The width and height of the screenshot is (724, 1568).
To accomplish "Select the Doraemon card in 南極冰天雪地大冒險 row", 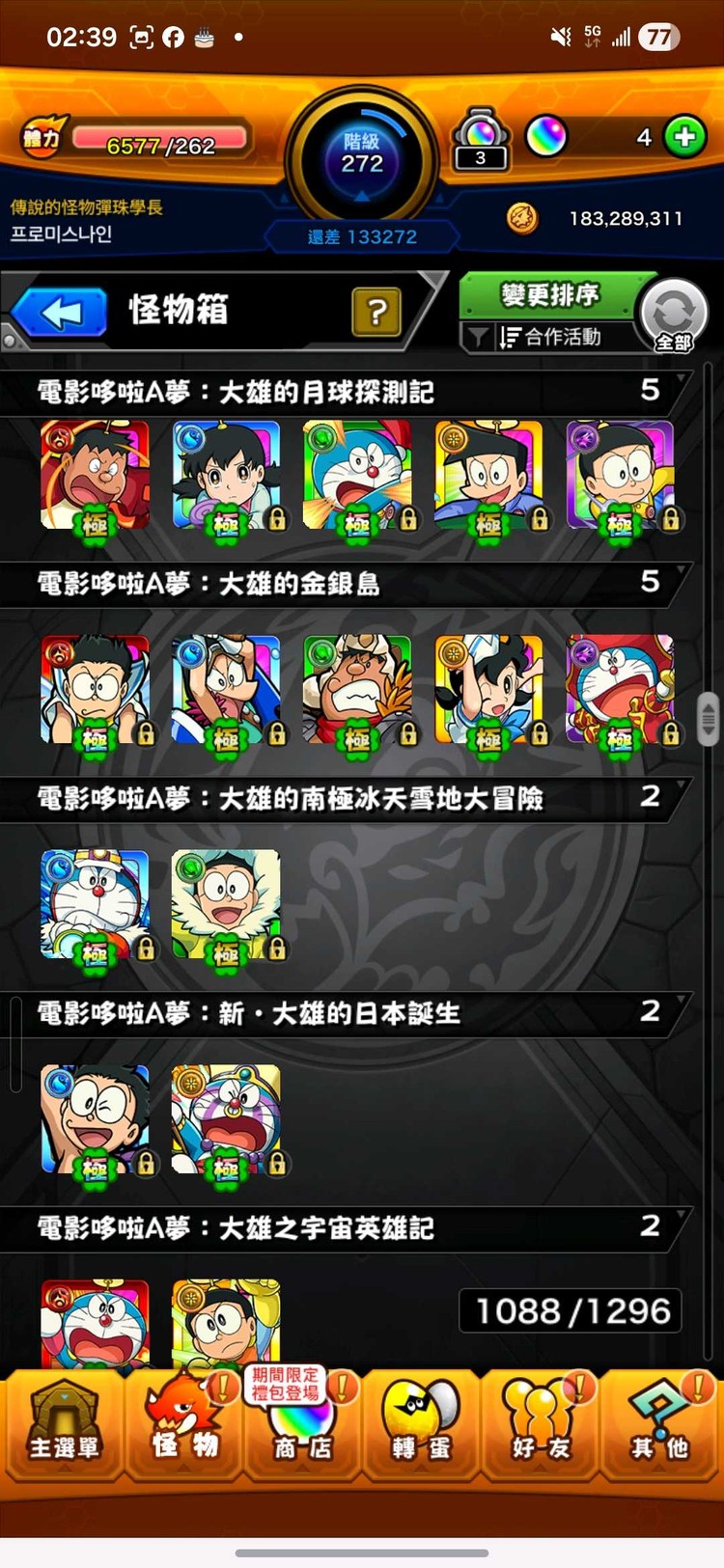I will pos(94,905).
